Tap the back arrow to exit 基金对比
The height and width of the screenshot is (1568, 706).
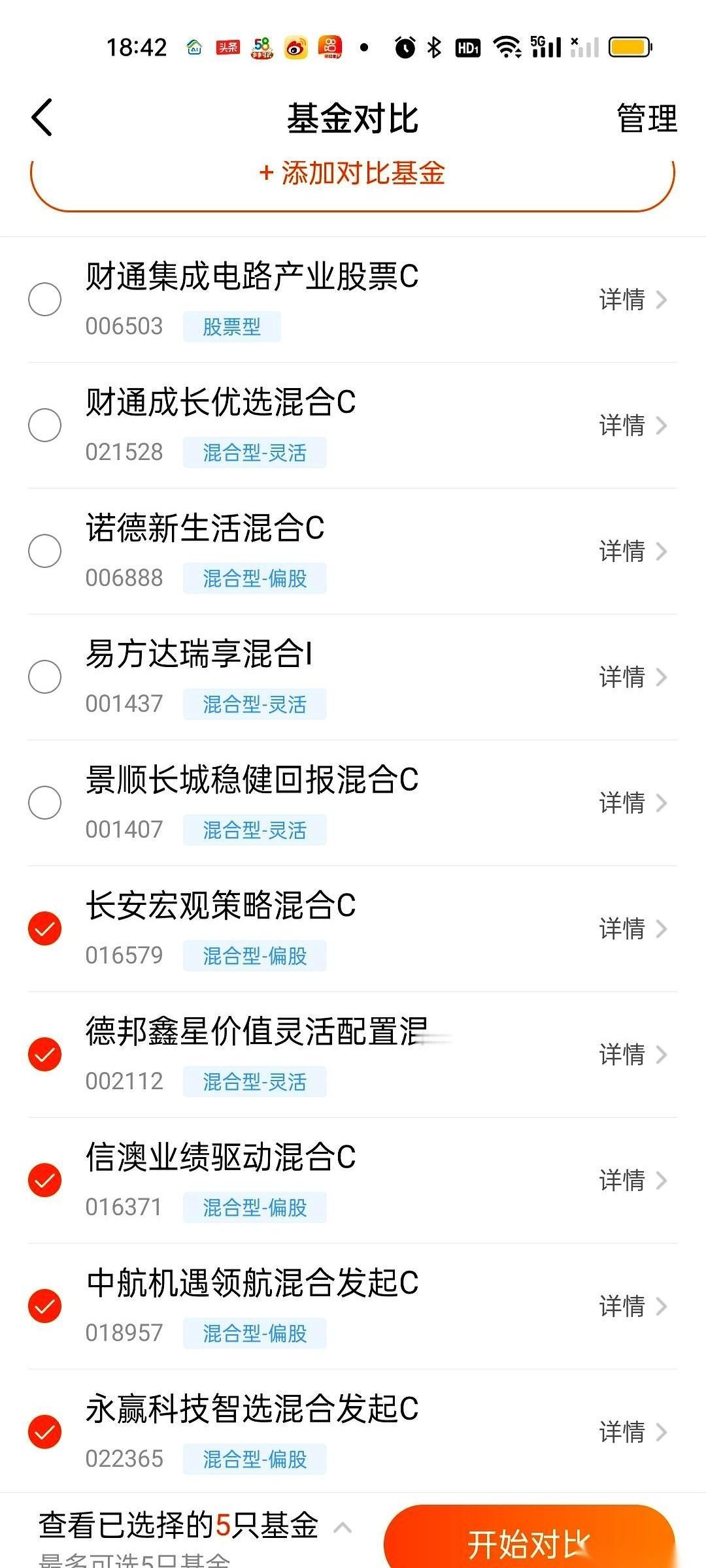43,118
